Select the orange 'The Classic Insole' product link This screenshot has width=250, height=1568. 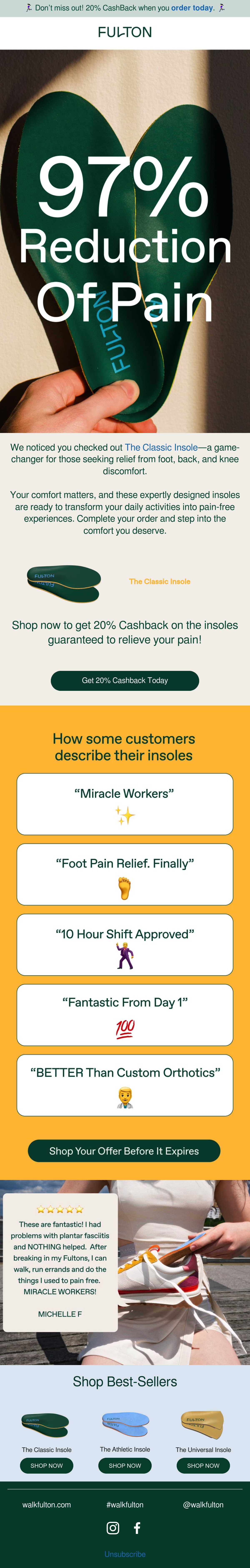tap(160, 581)
